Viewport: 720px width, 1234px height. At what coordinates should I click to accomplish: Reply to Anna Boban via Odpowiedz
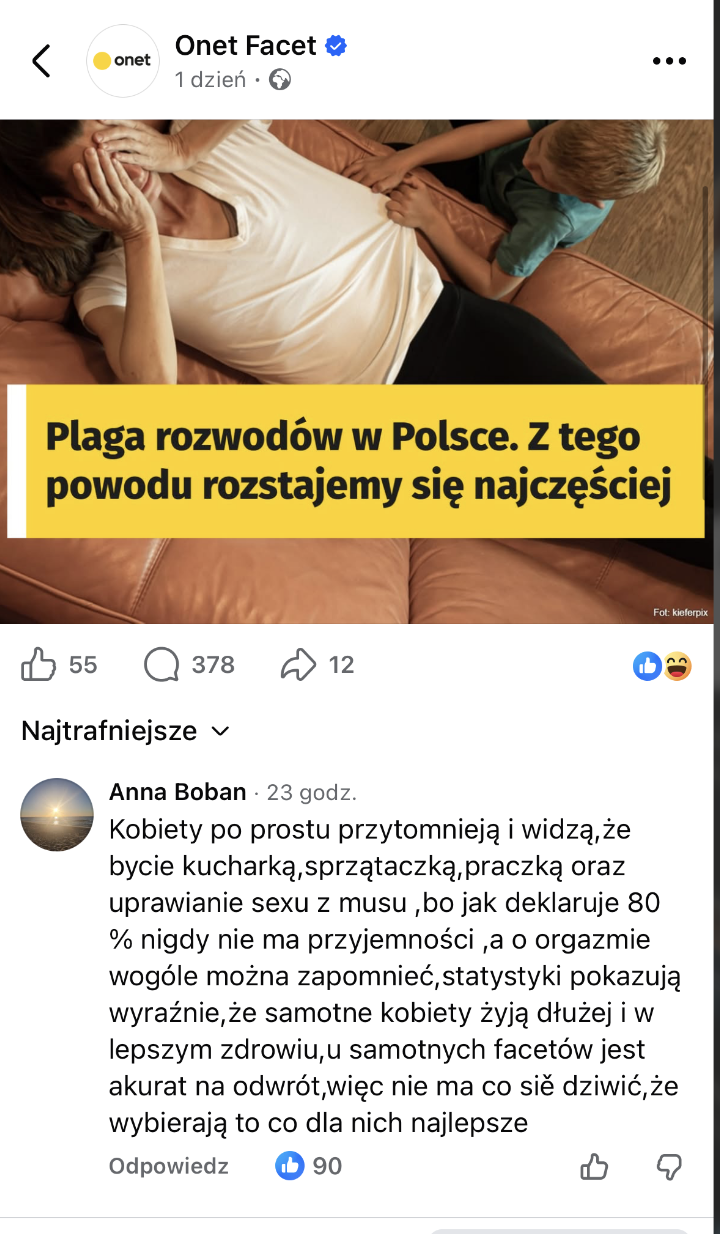(x=168, y=1166)
